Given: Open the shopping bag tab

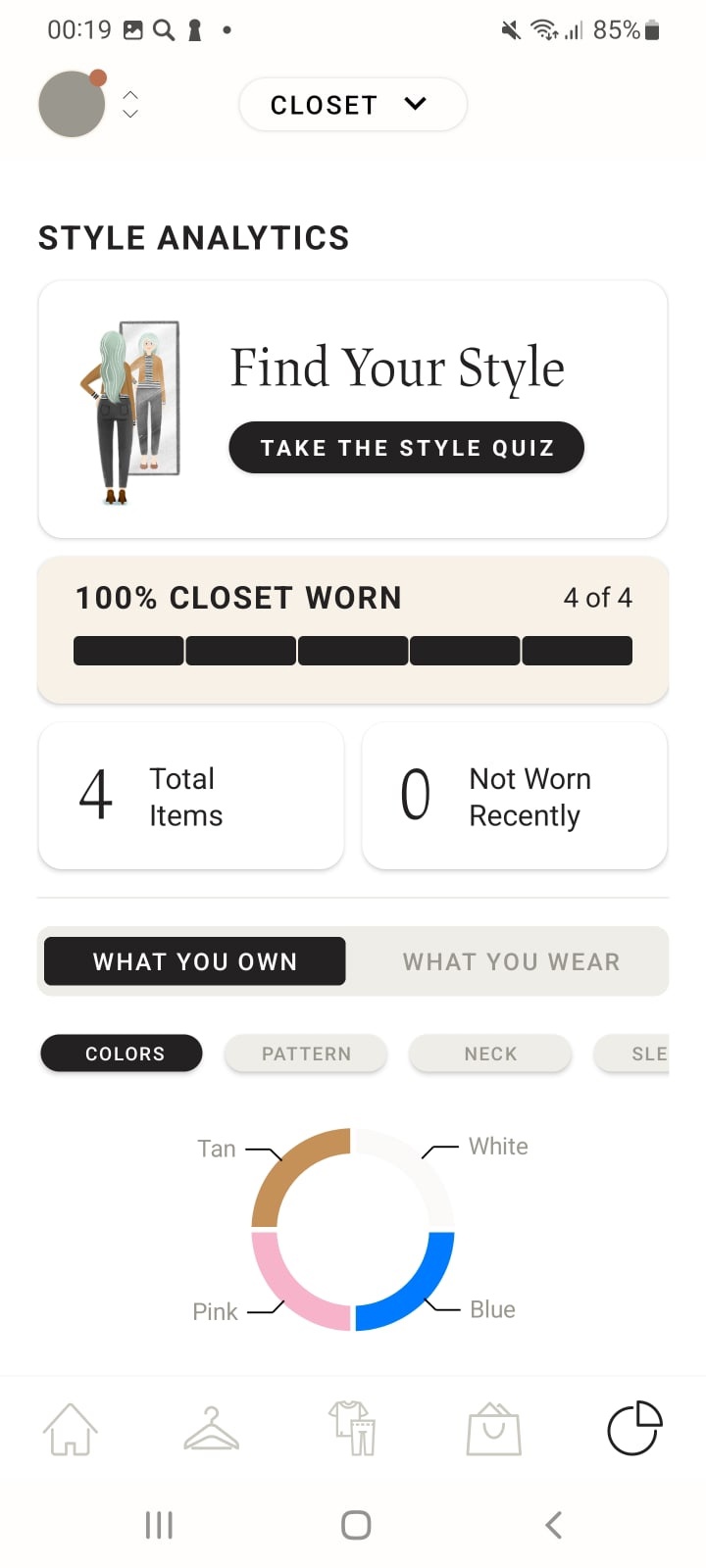Looking at the screenshot, I should point(494,1429).
